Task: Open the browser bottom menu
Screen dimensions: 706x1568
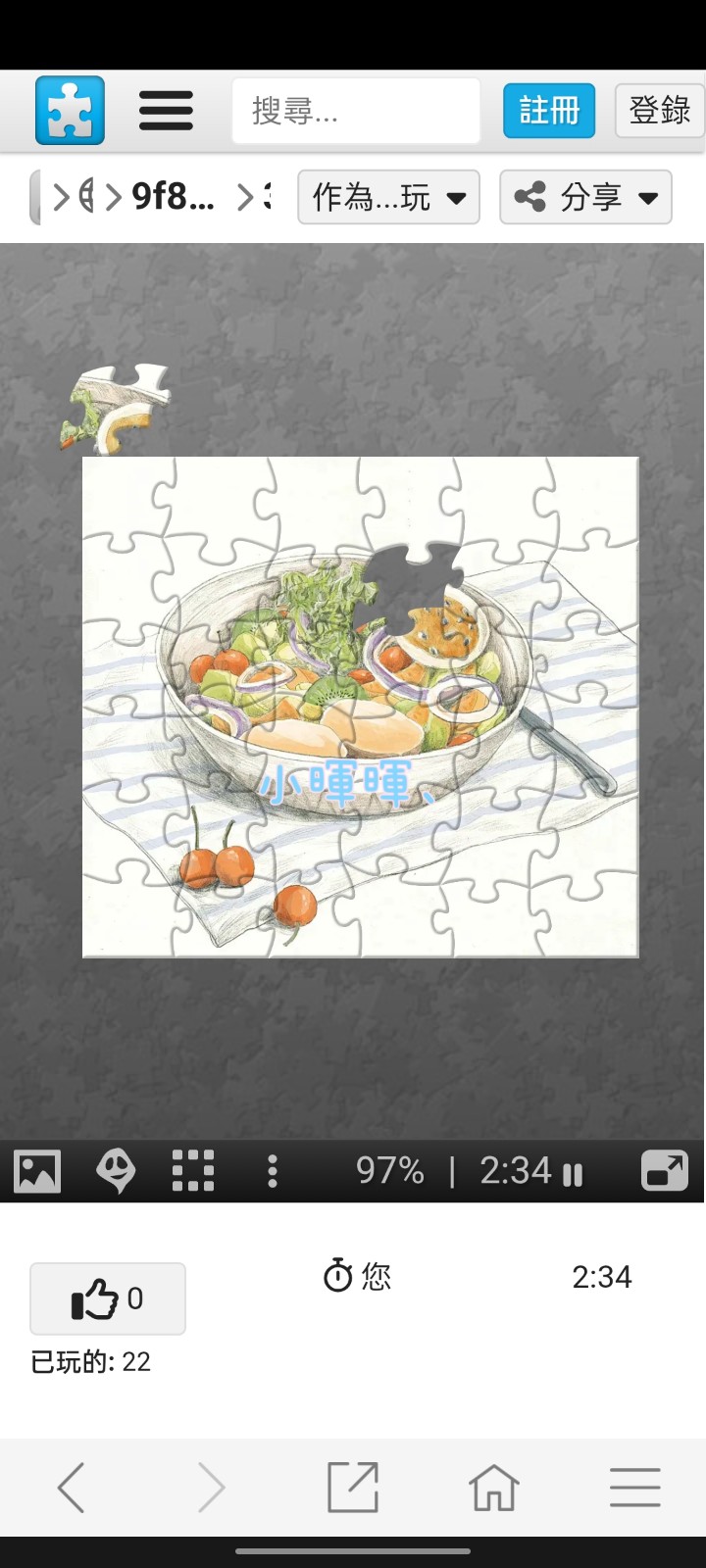Action: (x=635, y=1488)
